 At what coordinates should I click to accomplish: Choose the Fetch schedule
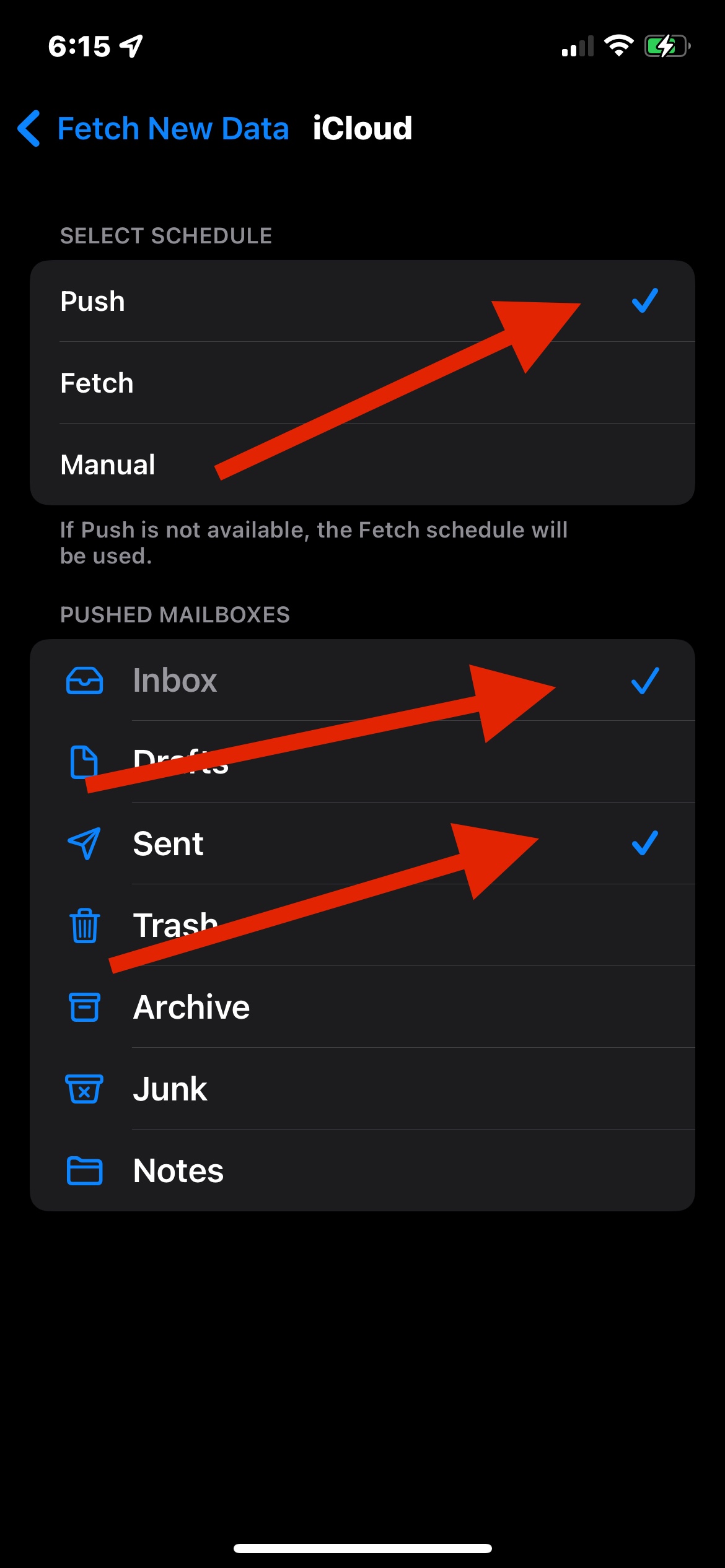[362, 383]
